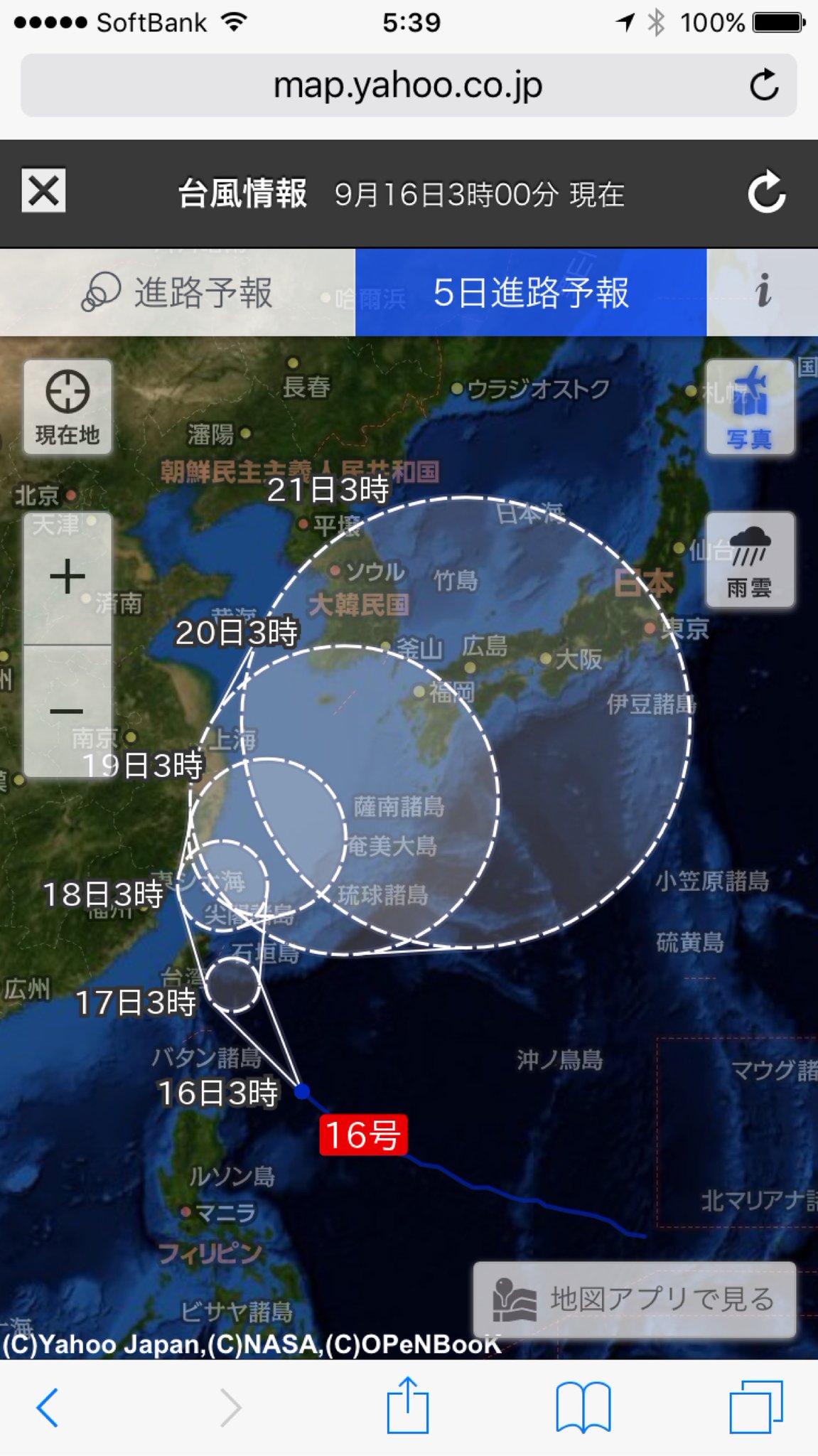Go back in Safari
The height and width of the screenshot is (1456, 818).
(47, 1407)
